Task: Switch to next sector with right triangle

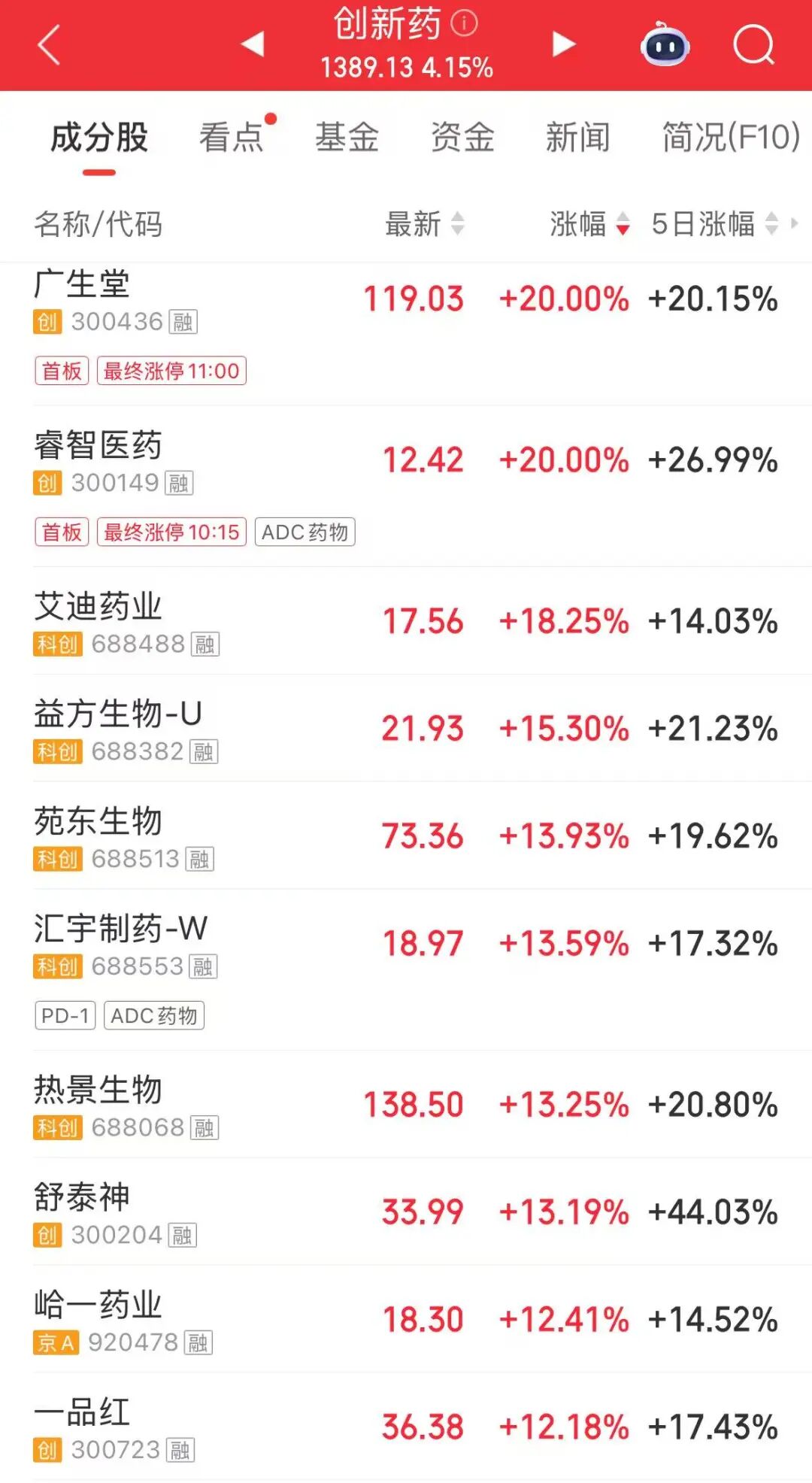Action: (x=563, y=44)
